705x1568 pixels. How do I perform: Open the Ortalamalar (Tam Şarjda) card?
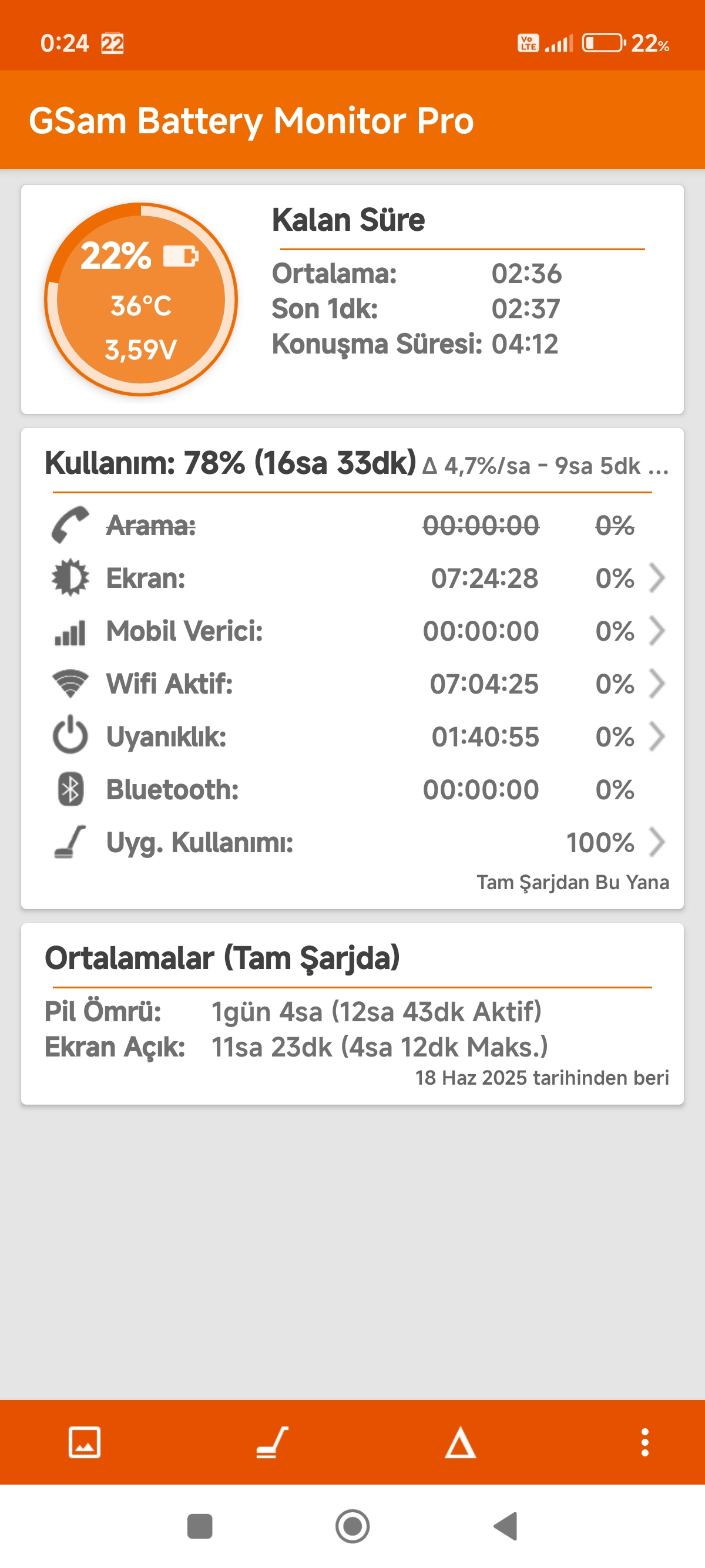tap(352, 1014)
